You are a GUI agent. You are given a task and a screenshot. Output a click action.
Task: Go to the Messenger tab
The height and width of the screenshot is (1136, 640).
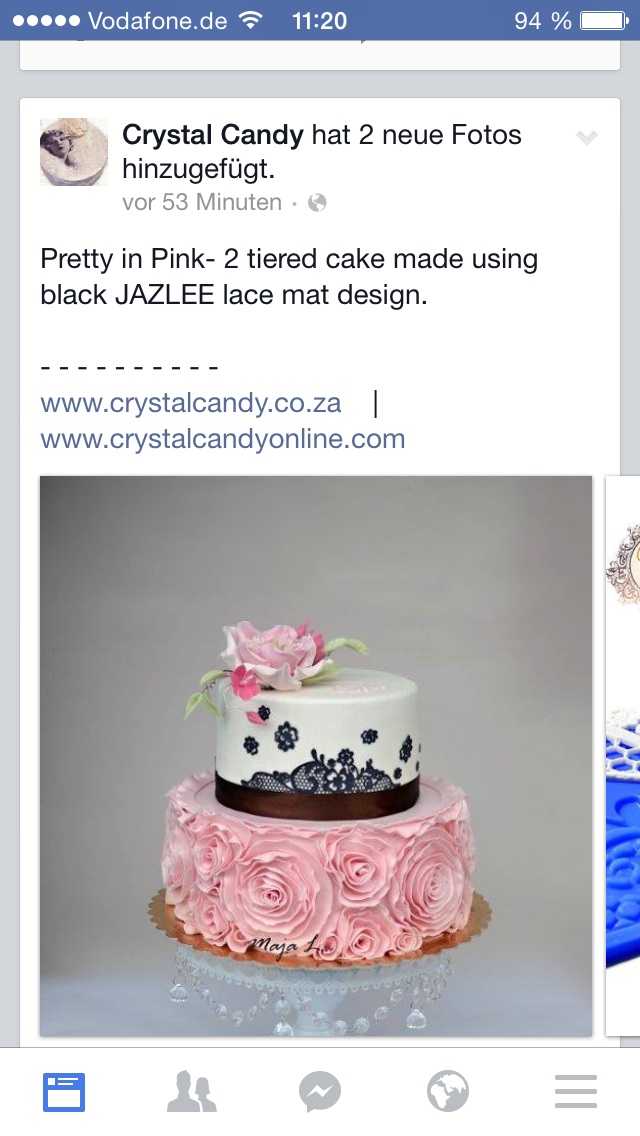pyautogui.click(x=320, y=1091)
